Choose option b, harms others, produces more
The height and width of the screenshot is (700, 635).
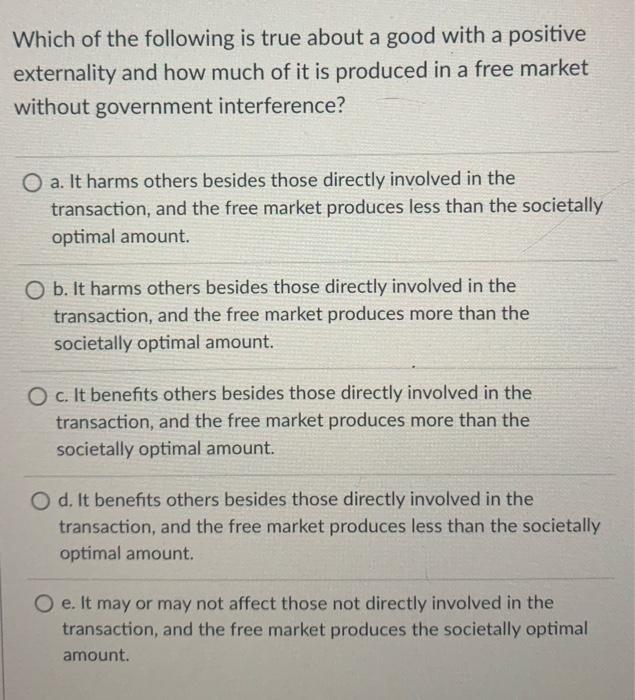tap(36, 288)
